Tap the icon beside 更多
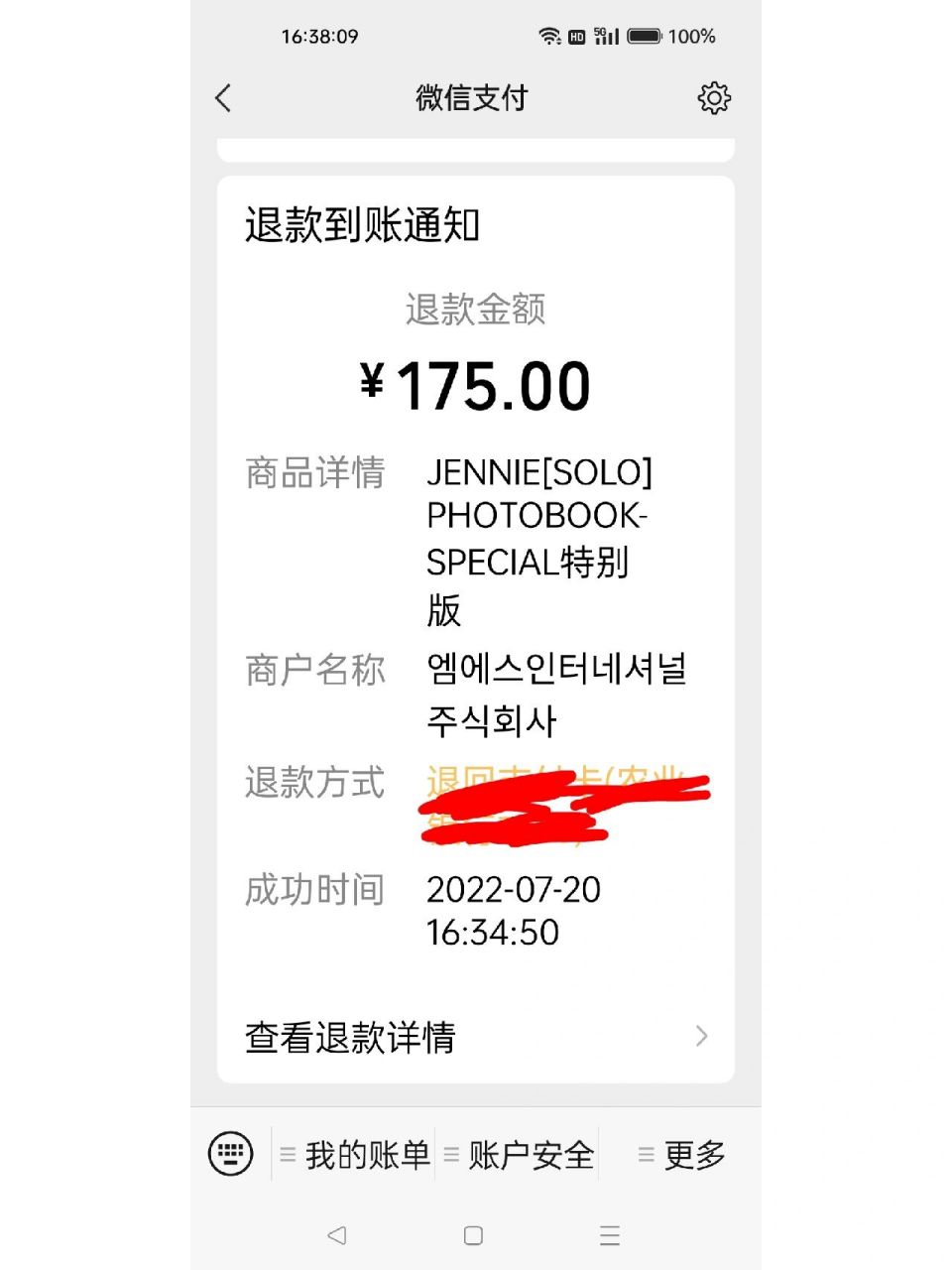Image resolution: width=952 pixels, height=1270 pixels. pyautogui.click(x=645, y=1154)
